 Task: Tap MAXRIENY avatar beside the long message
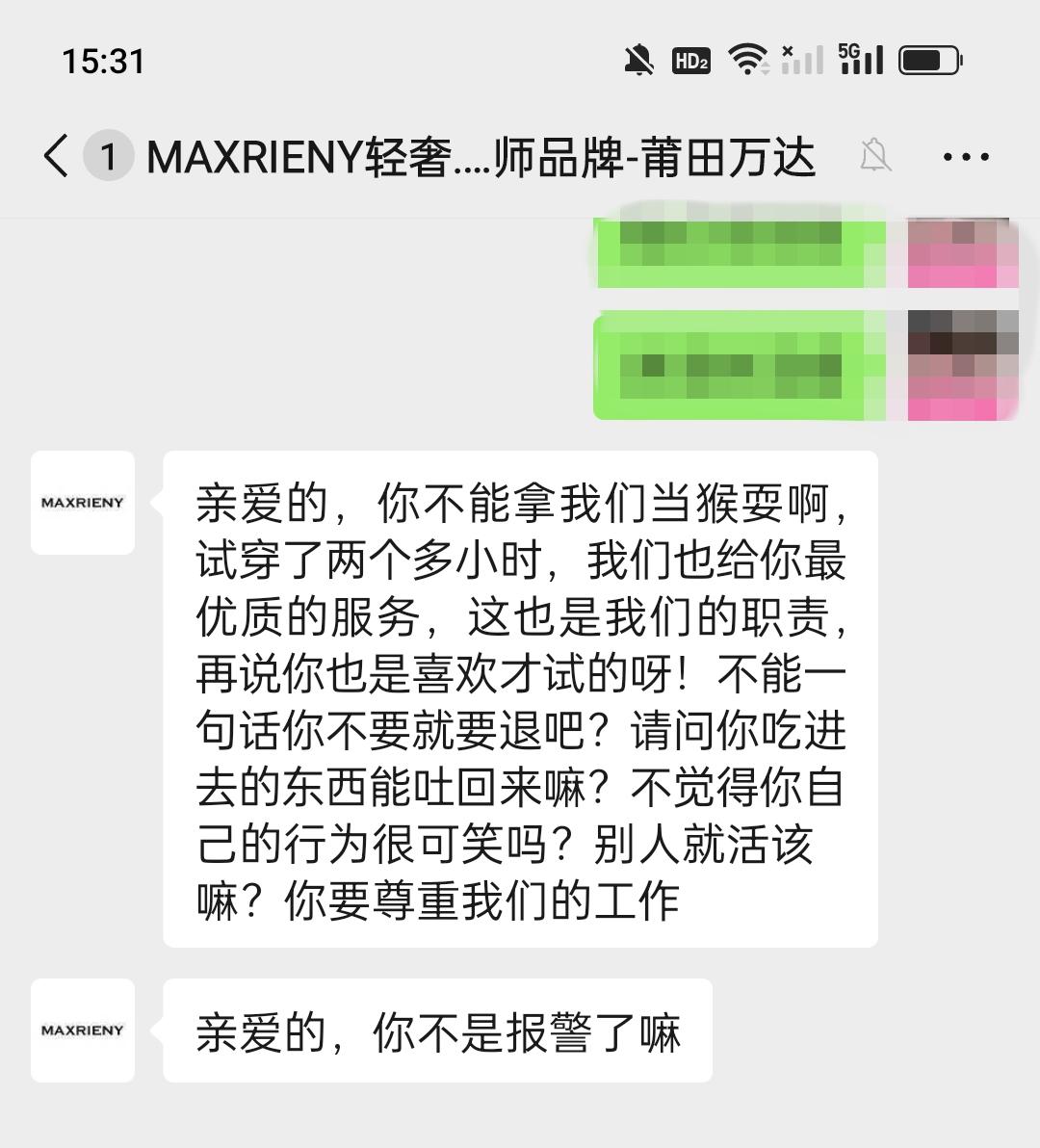83,503
